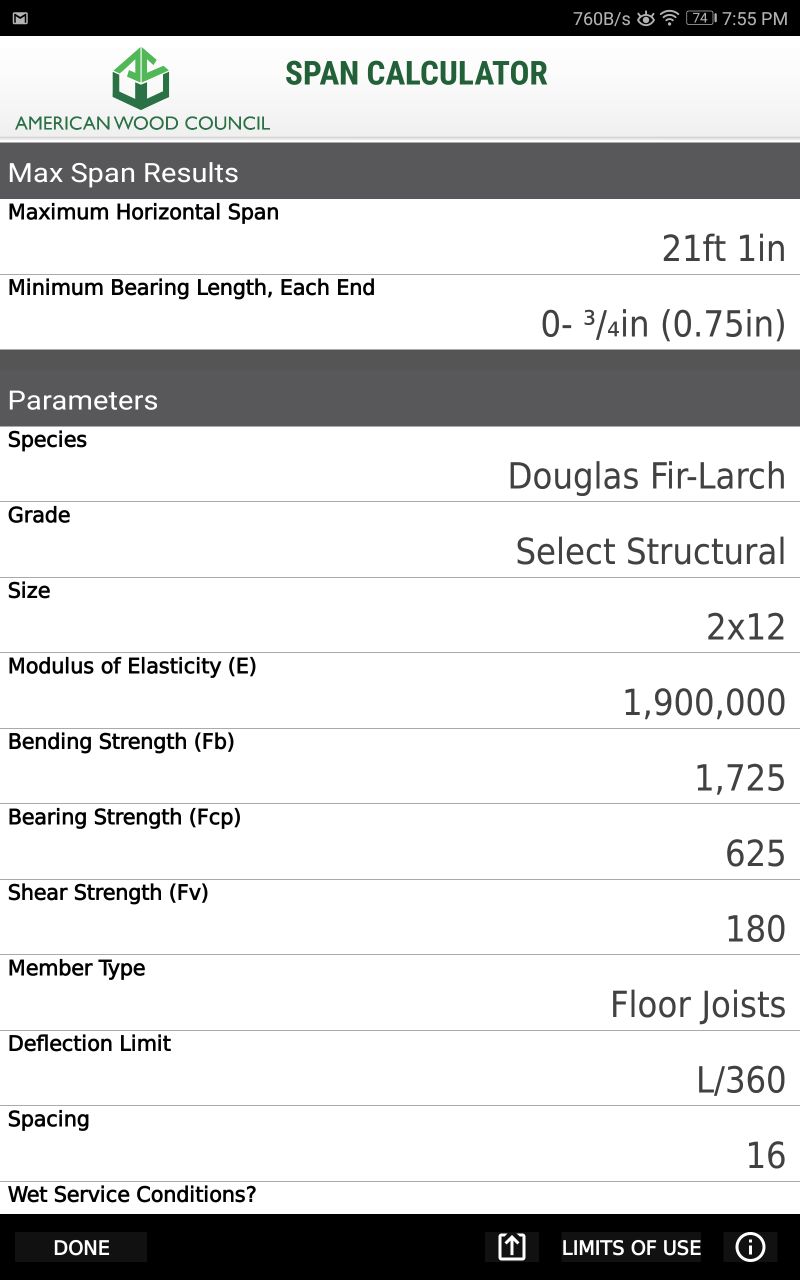Open LIMITS OF USE
This screenshot has height=1280, width=800.
[631, 1247]
